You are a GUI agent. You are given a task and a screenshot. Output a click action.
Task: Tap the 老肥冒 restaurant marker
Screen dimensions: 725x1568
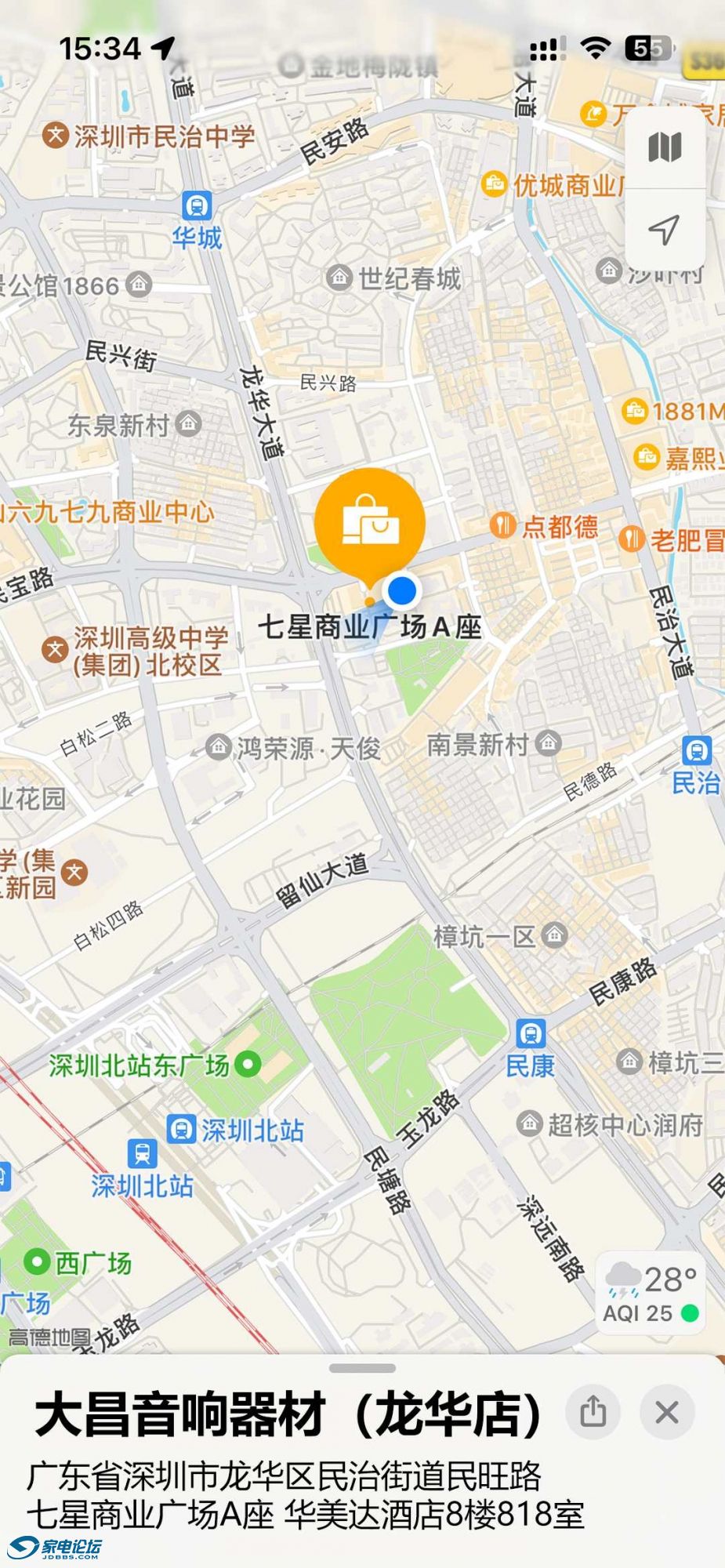631,539
